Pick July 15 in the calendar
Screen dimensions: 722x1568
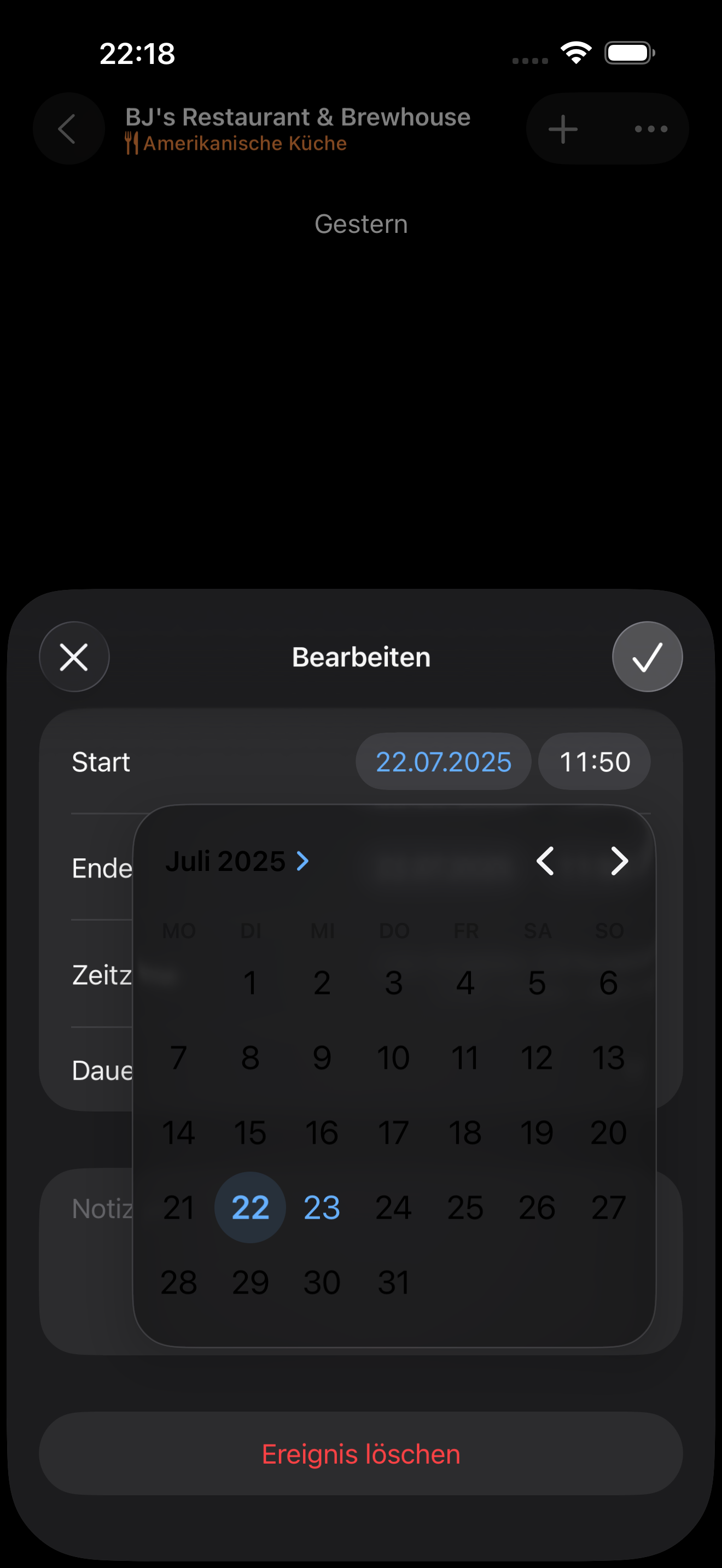click(250, 1133)
